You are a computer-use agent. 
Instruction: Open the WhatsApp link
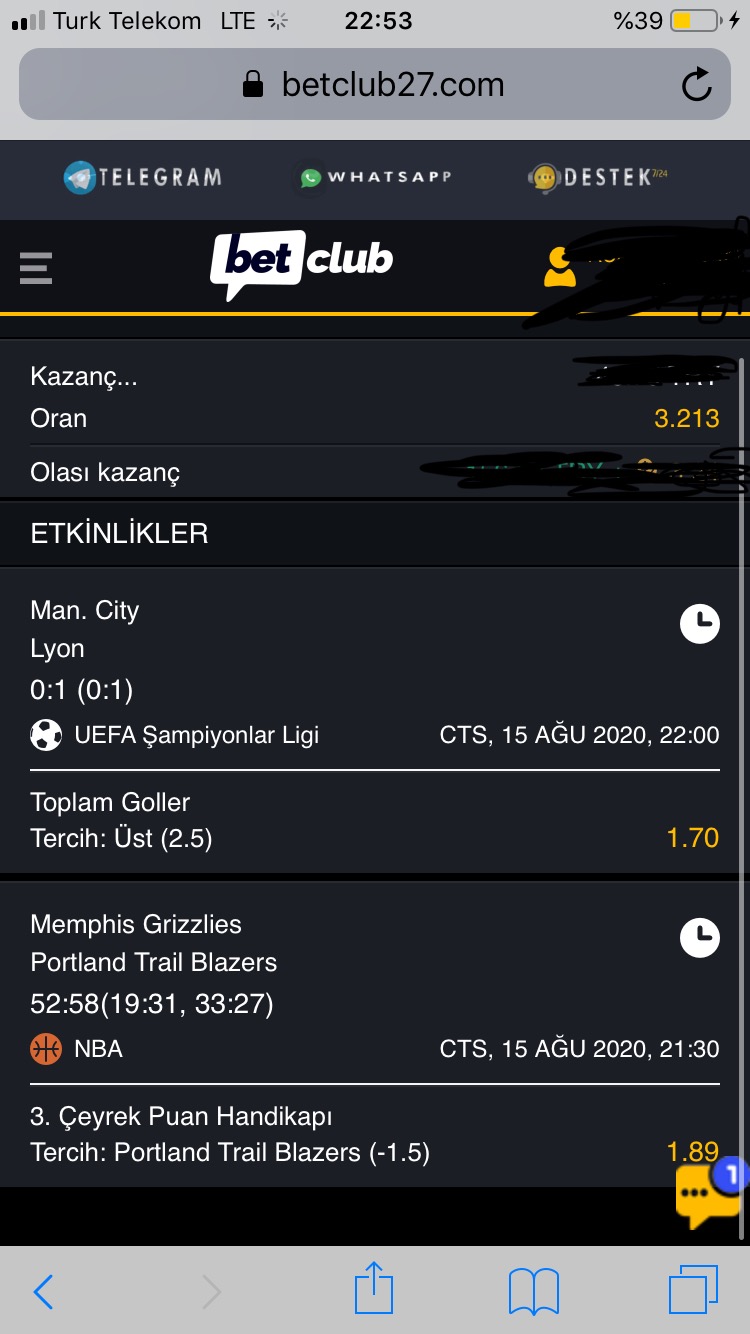tap(375, 178)
